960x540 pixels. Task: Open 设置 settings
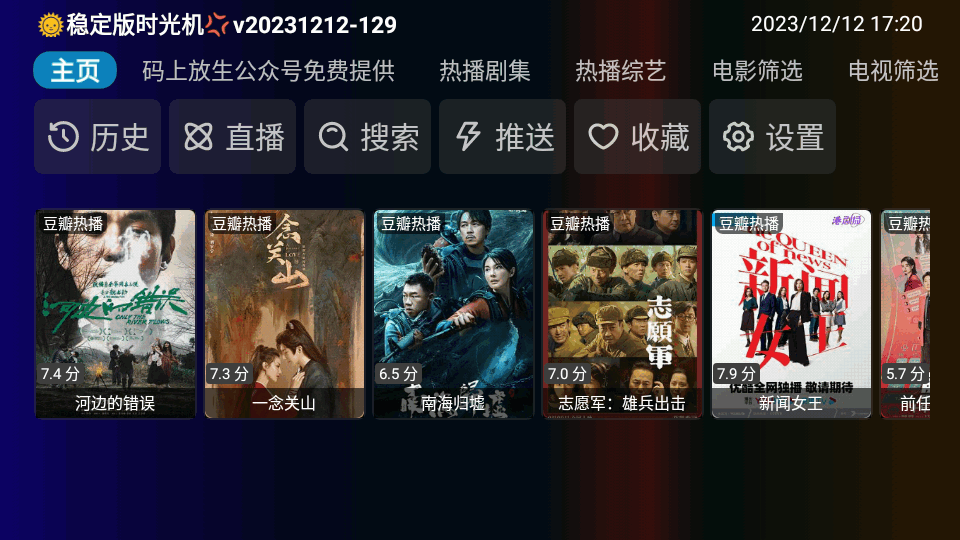773,137
